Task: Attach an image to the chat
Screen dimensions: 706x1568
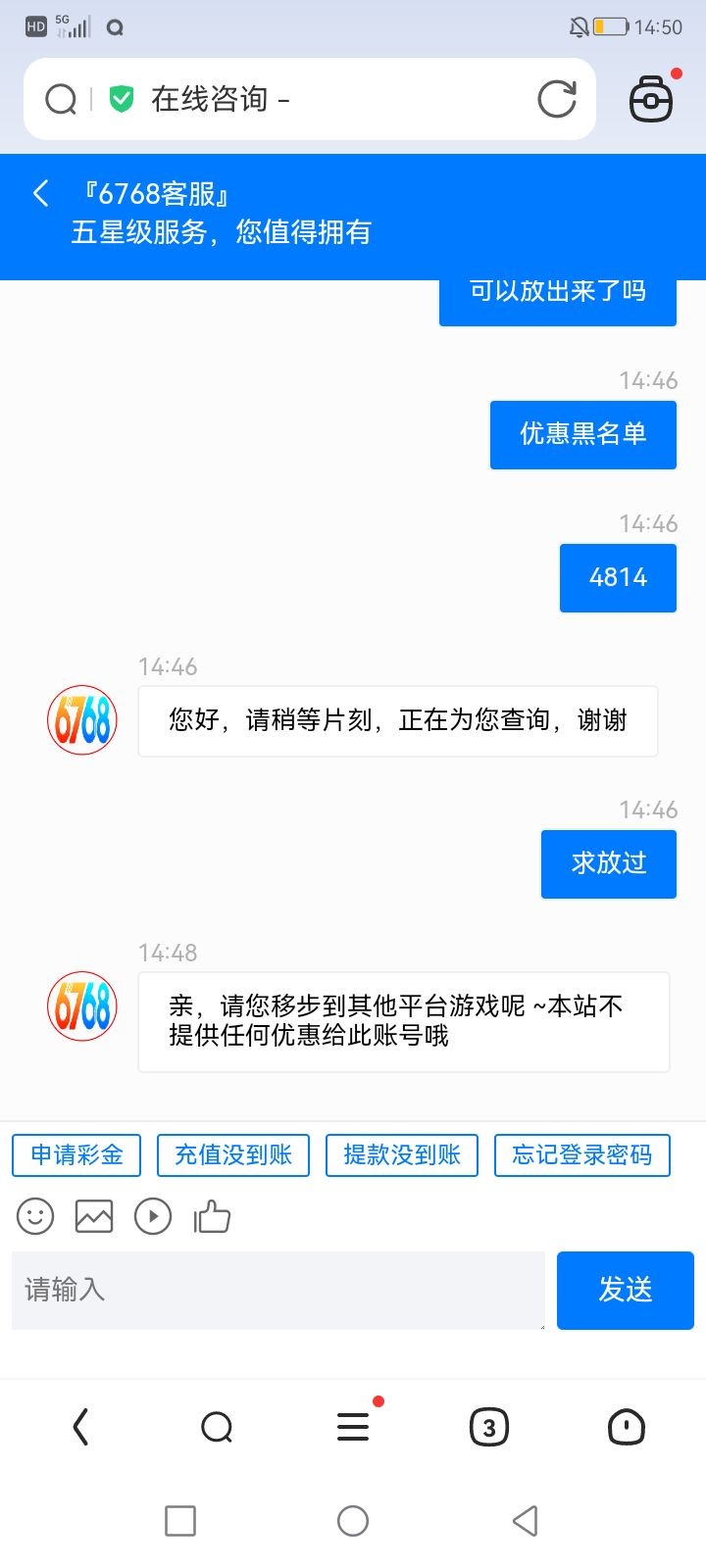Action: click(x=94, y=1217)
